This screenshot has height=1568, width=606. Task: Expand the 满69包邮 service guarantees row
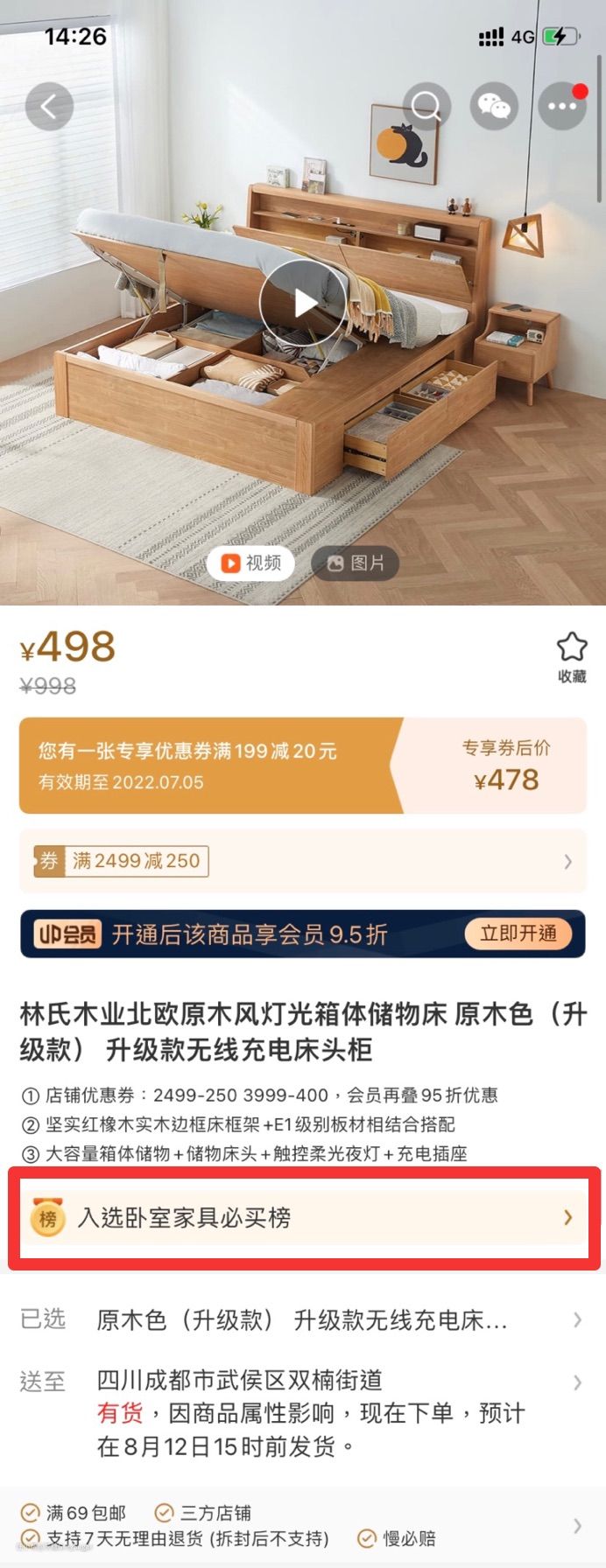(x=302, y=1525)
